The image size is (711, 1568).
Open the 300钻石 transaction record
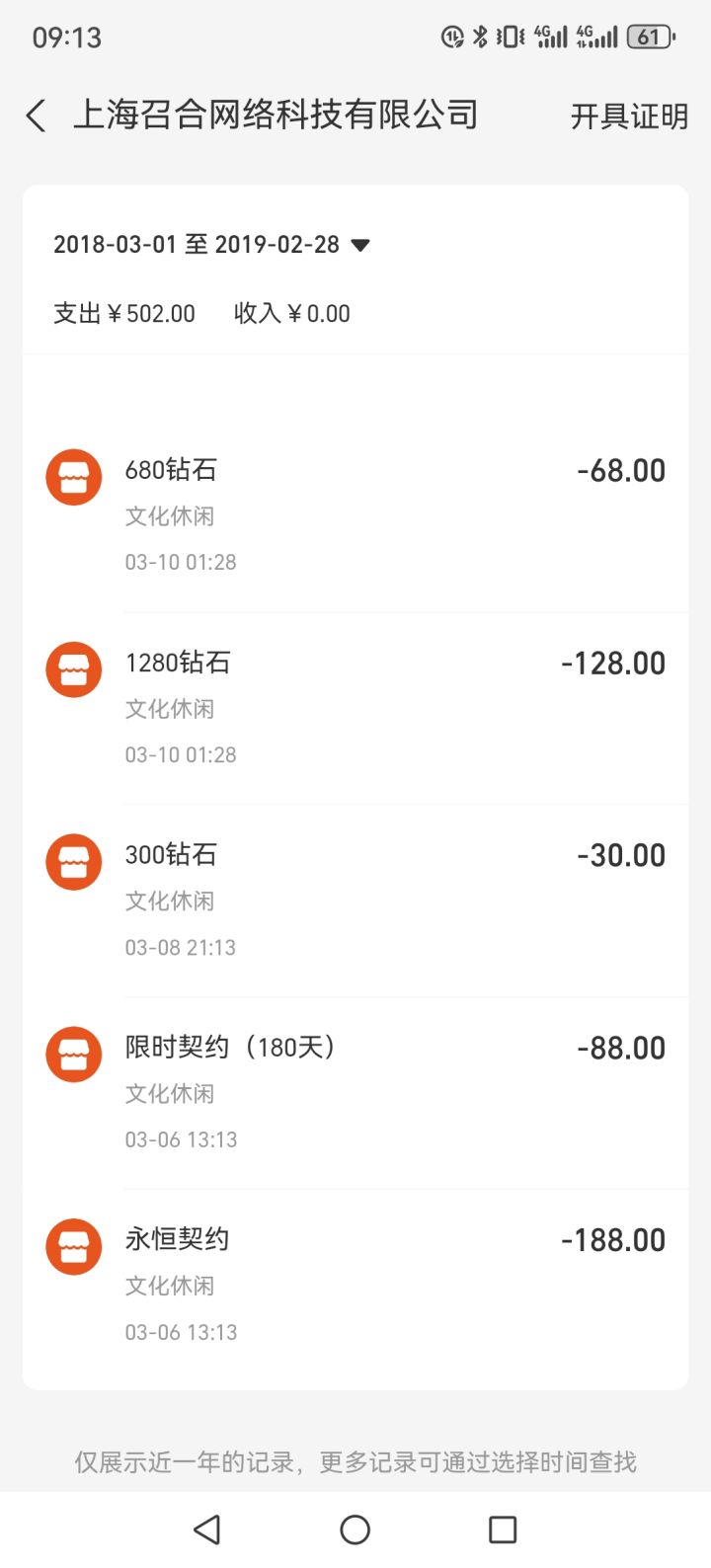[x=355, y=899]
